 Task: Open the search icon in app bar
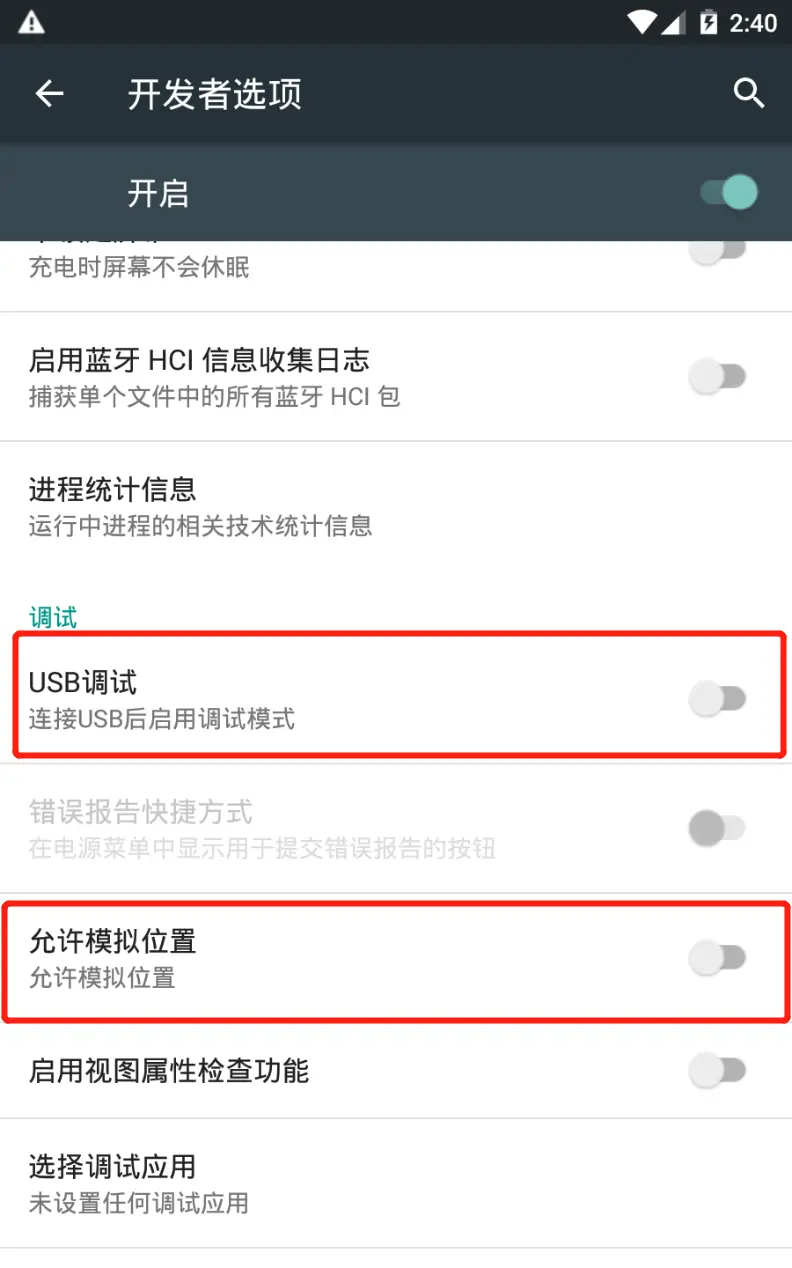coord(748,94)
